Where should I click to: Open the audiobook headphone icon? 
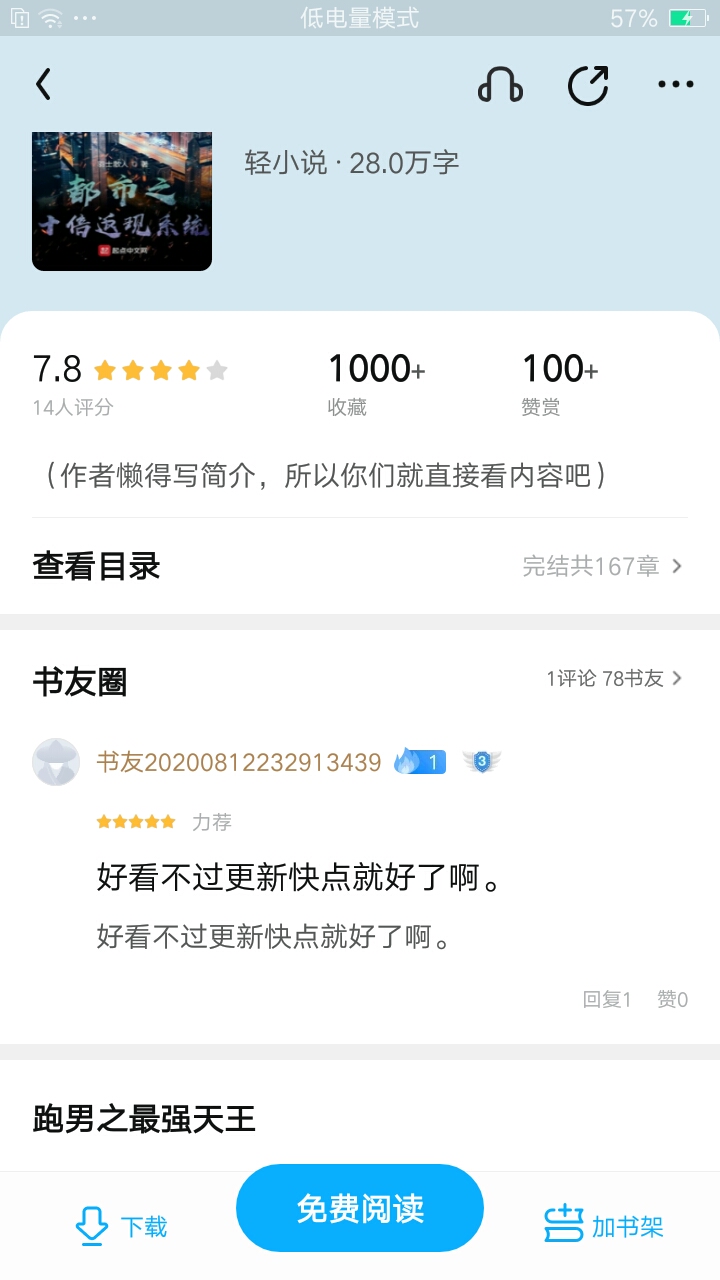pyautogui.click(x=500, y=85)
